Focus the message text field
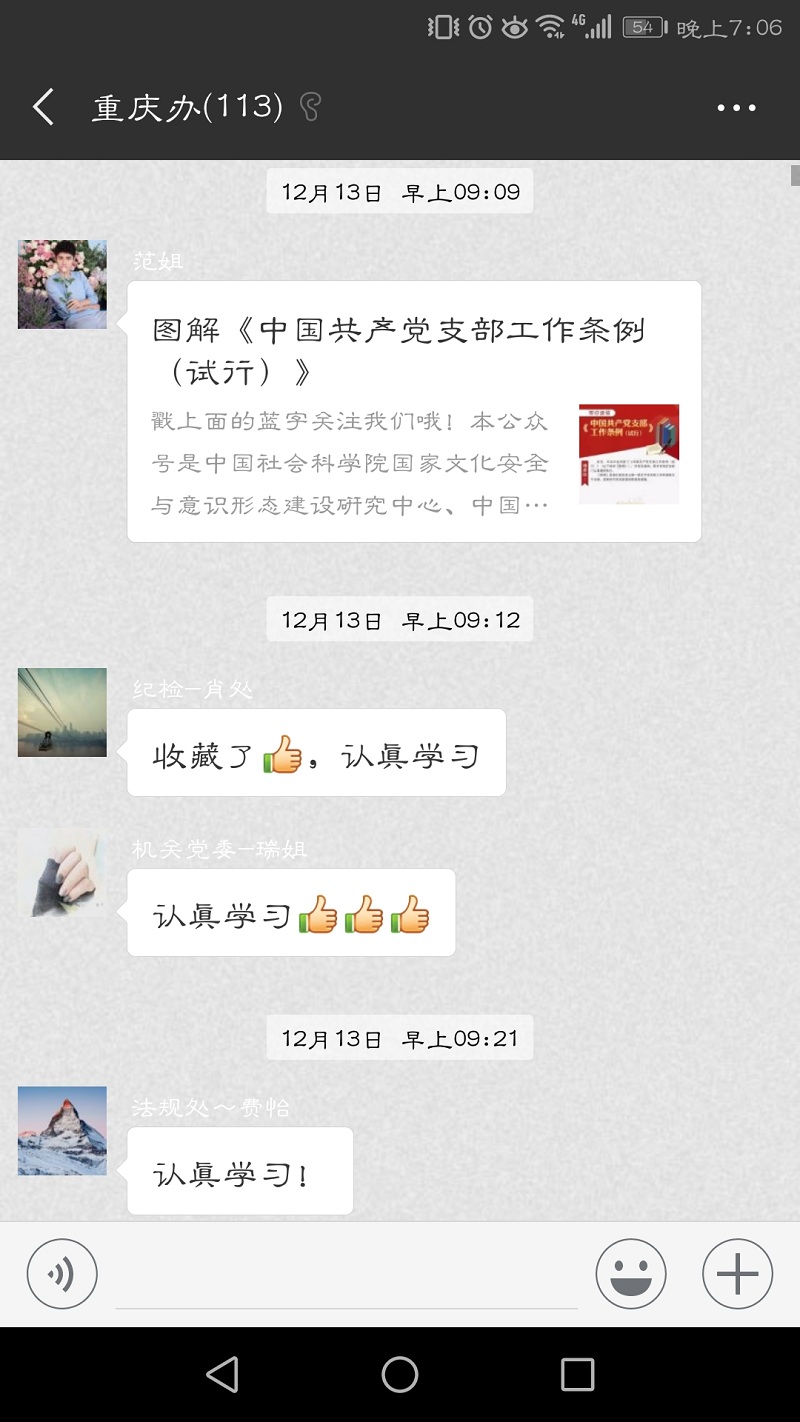800x1422 pixels. pos(346,1275)
